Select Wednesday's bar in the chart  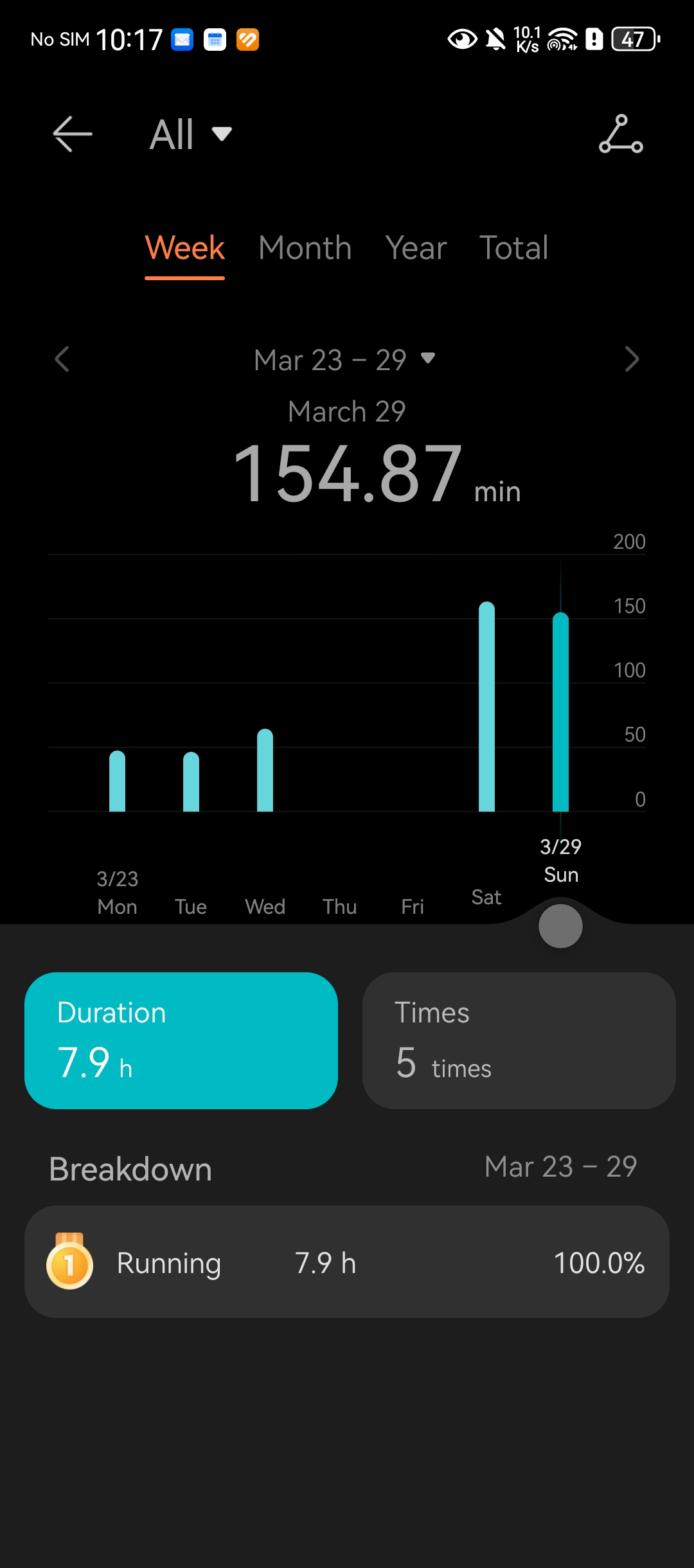(x=265, y=771)
